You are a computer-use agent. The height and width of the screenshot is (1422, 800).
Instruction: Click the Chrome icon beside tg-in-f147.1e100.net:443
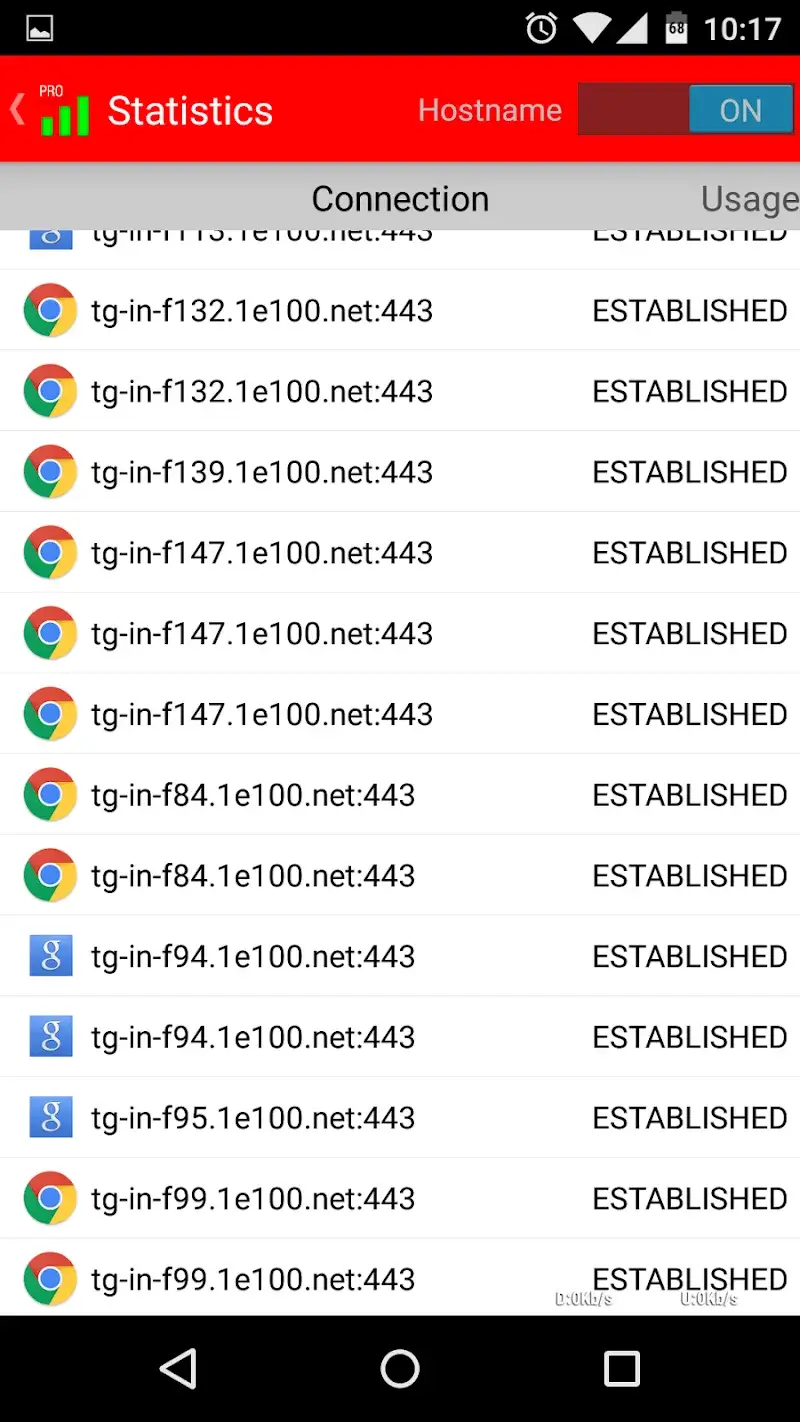pyautogui.click(x=50, y=552)
